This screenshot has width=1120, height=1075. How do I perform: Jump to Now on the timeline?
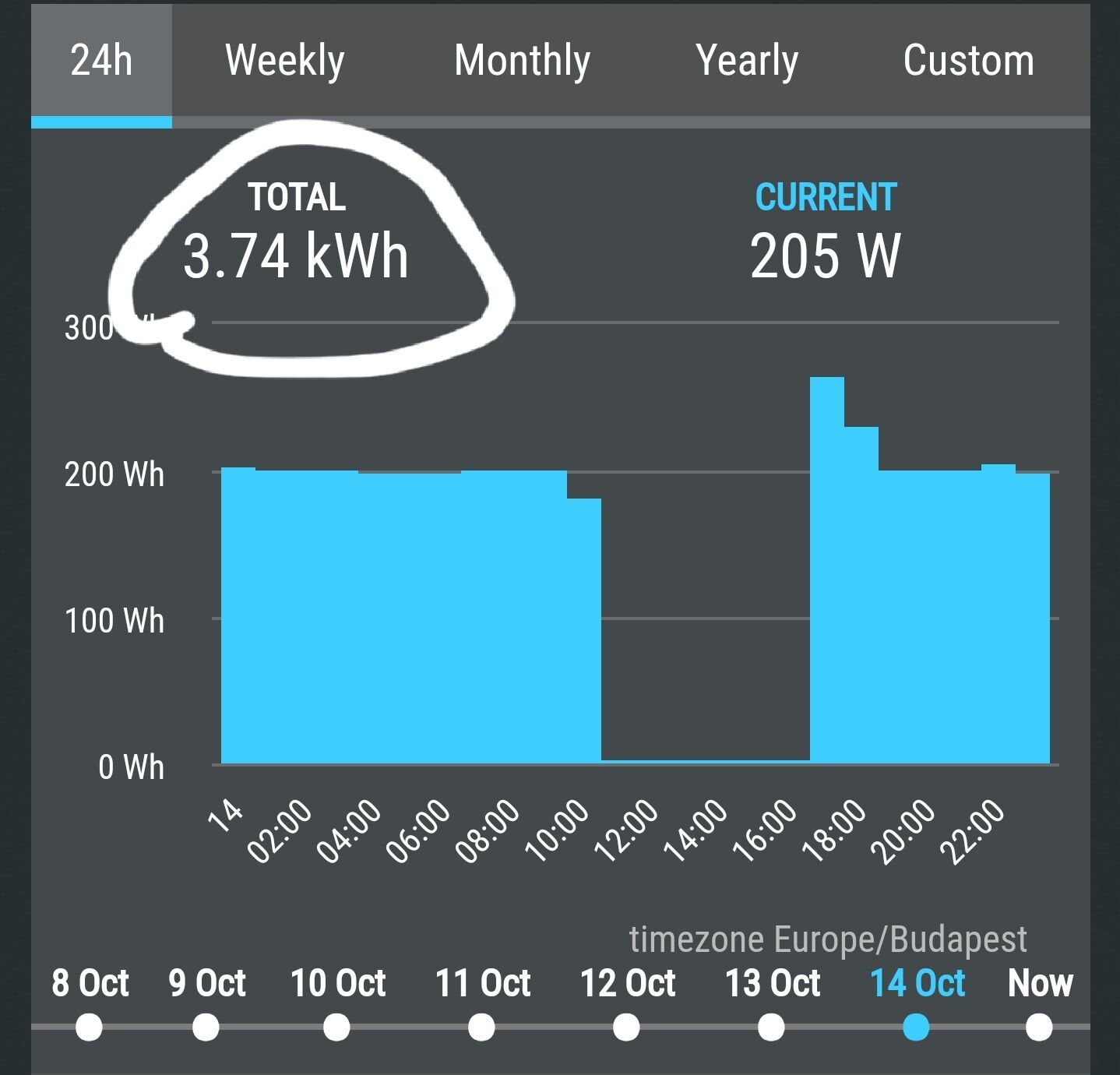click(x=1039, y=1027)
